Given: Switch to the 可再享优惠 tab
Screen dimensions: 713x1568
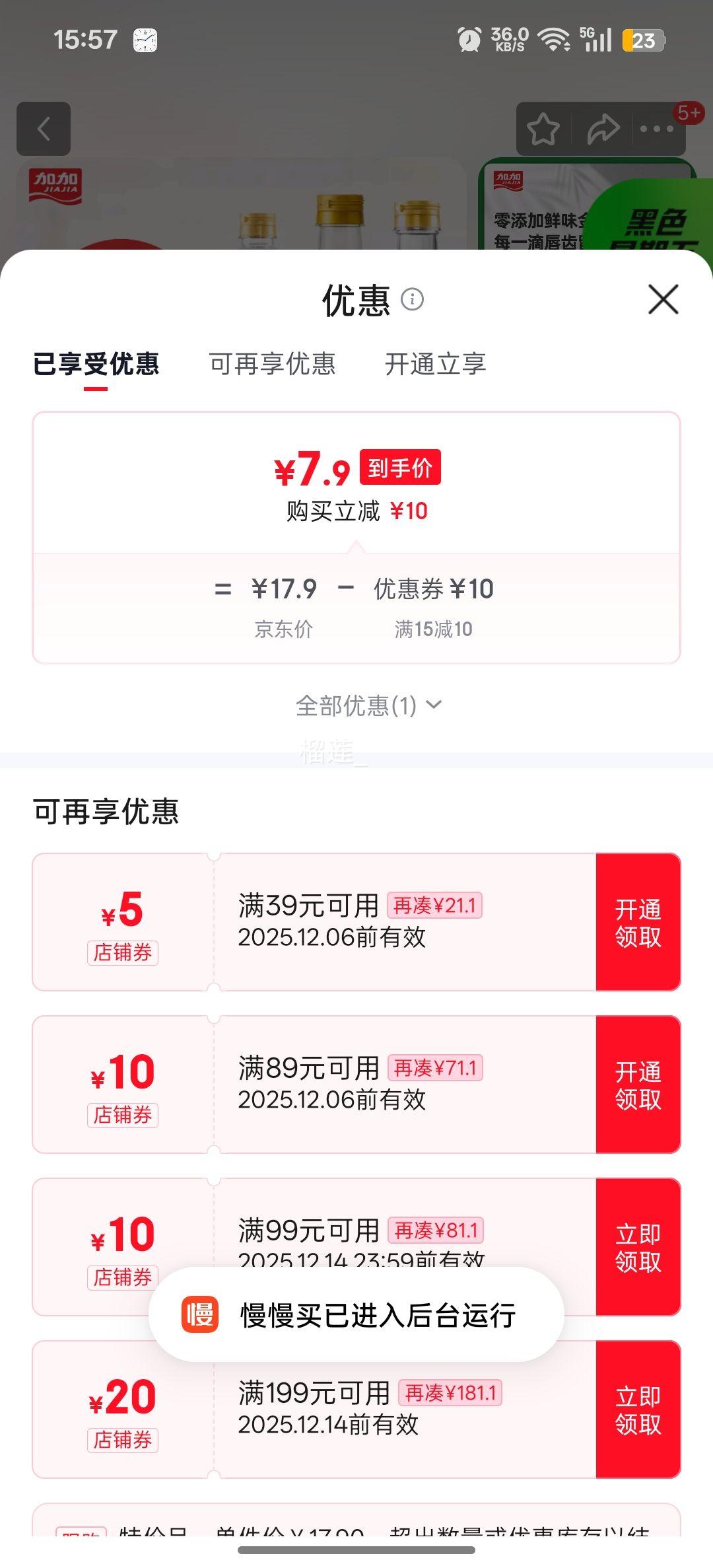Looking at the screenshot, I should click(x=272, y=364).
